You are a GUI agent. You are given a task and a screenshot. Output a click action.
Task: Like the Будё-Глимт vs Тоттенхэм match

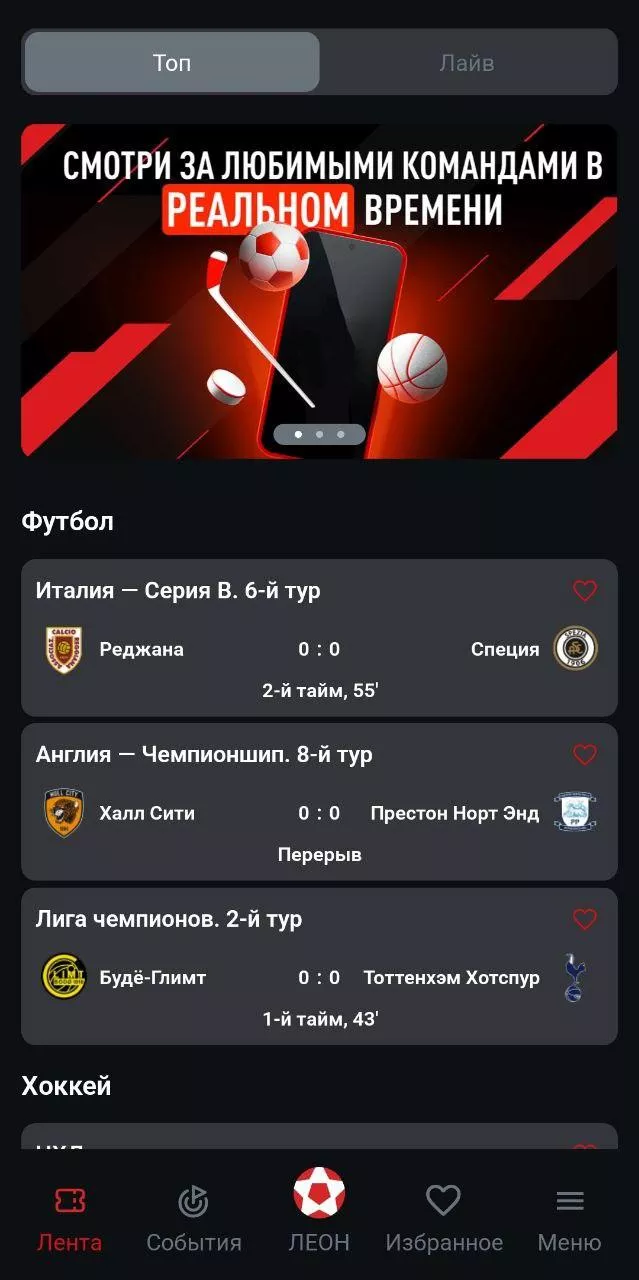point(585,919)
